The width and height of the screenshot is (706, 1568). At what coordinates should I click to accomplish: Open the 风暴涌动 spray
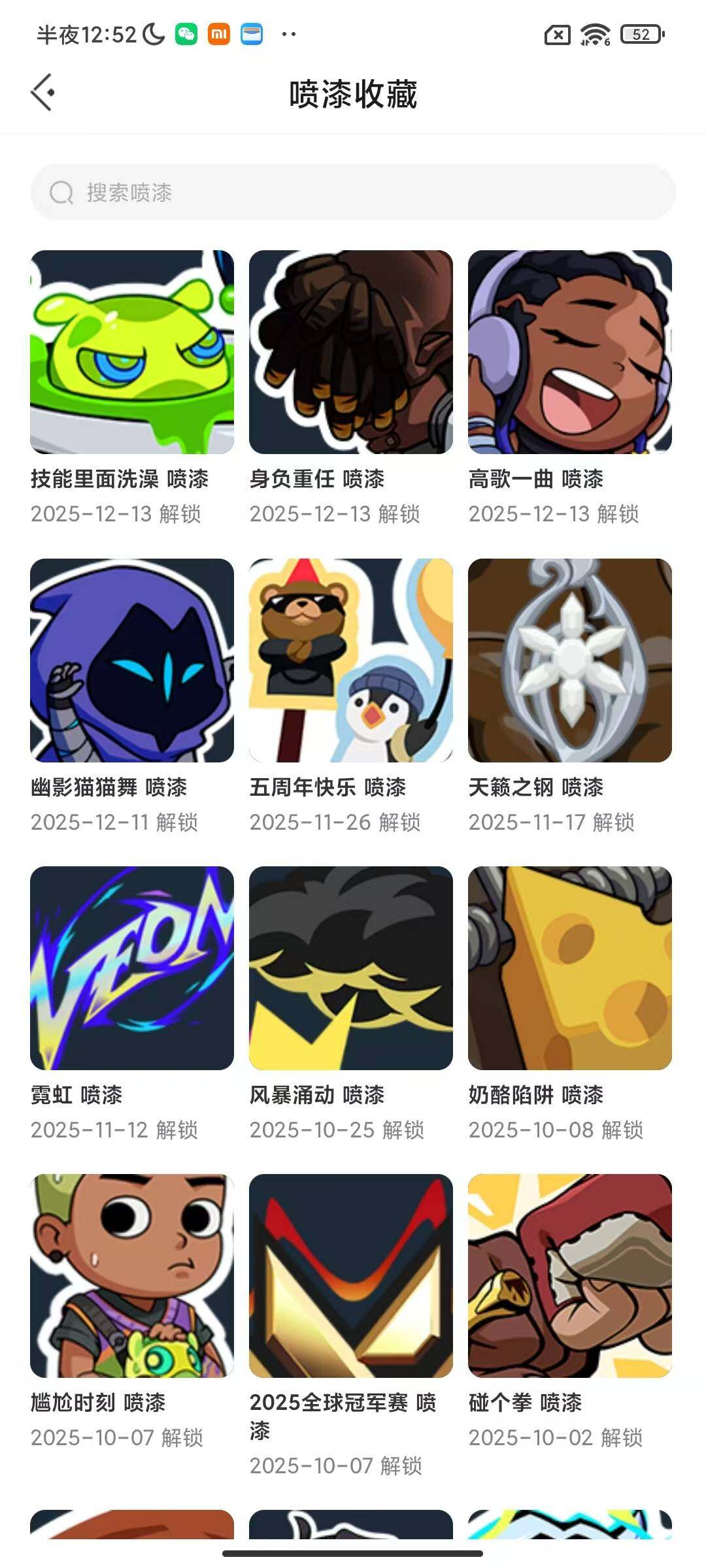coord(351,968)
